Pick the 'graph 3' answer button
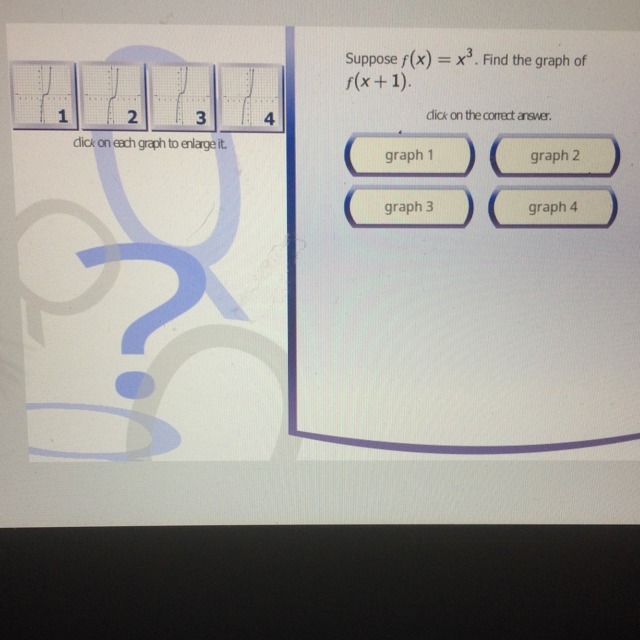The image size is (640, 640). pyautogui.click(x=409, y=207)
